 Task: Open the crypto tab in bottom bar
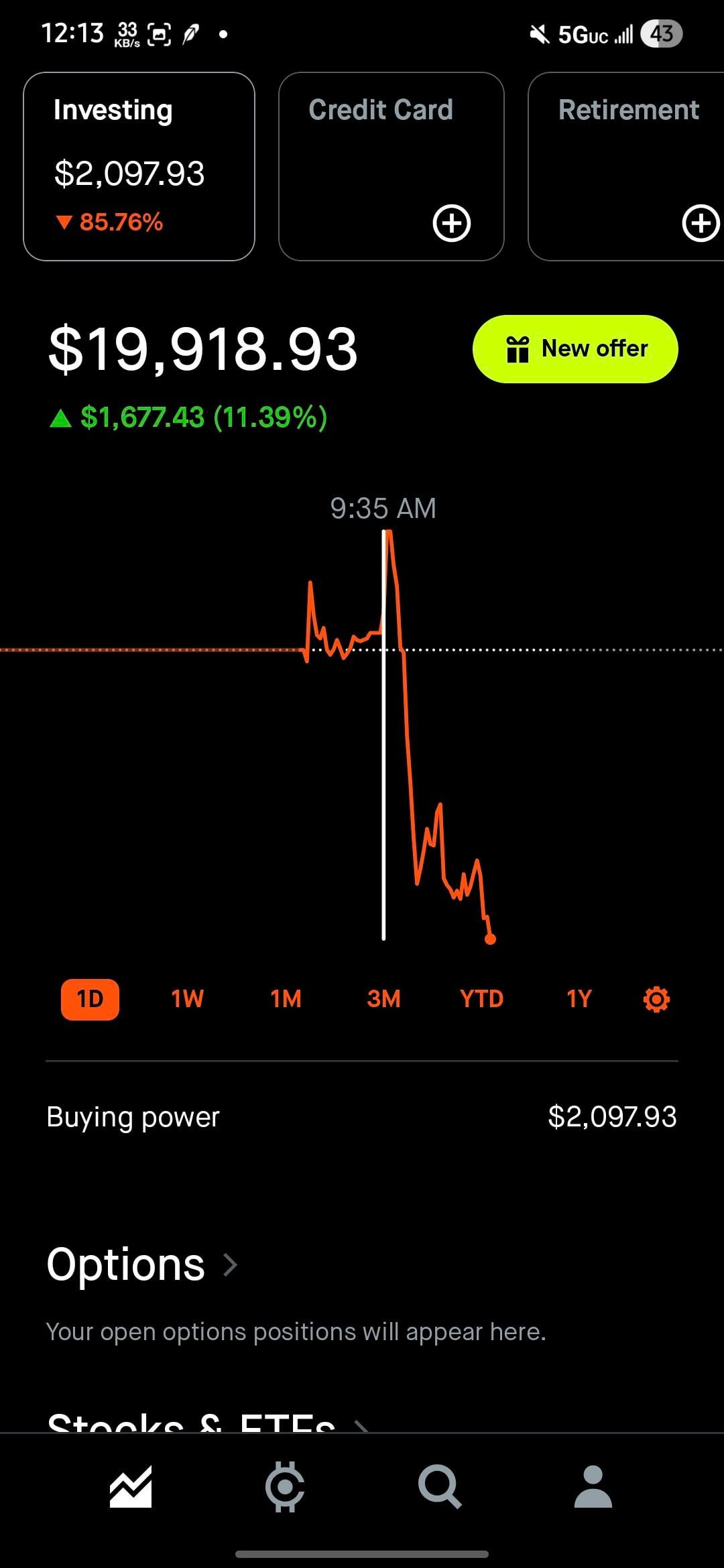click(x=285, y=1487)
